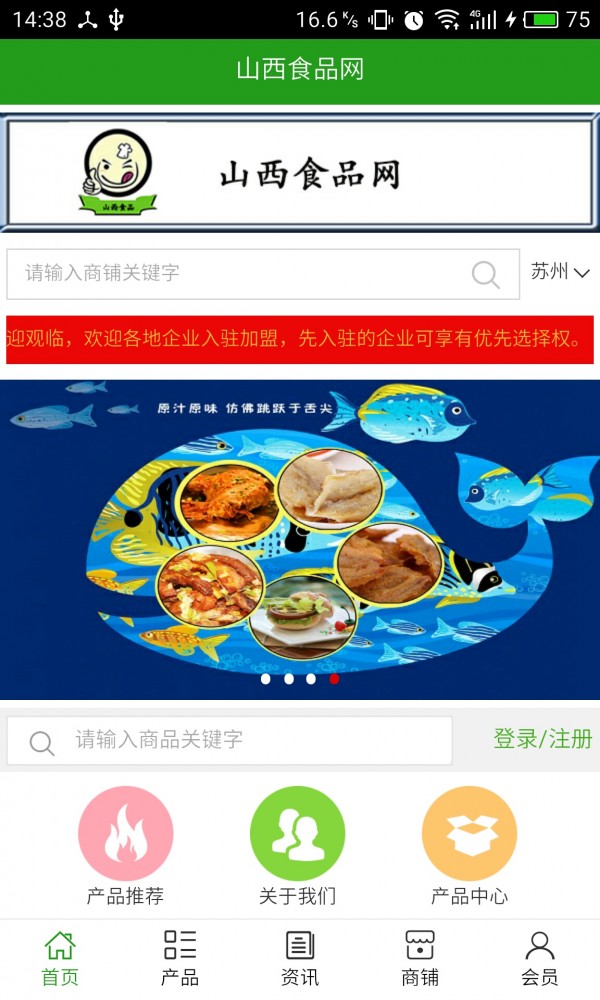Switch to the 商铺 shops tab

(x=420, y=958)
